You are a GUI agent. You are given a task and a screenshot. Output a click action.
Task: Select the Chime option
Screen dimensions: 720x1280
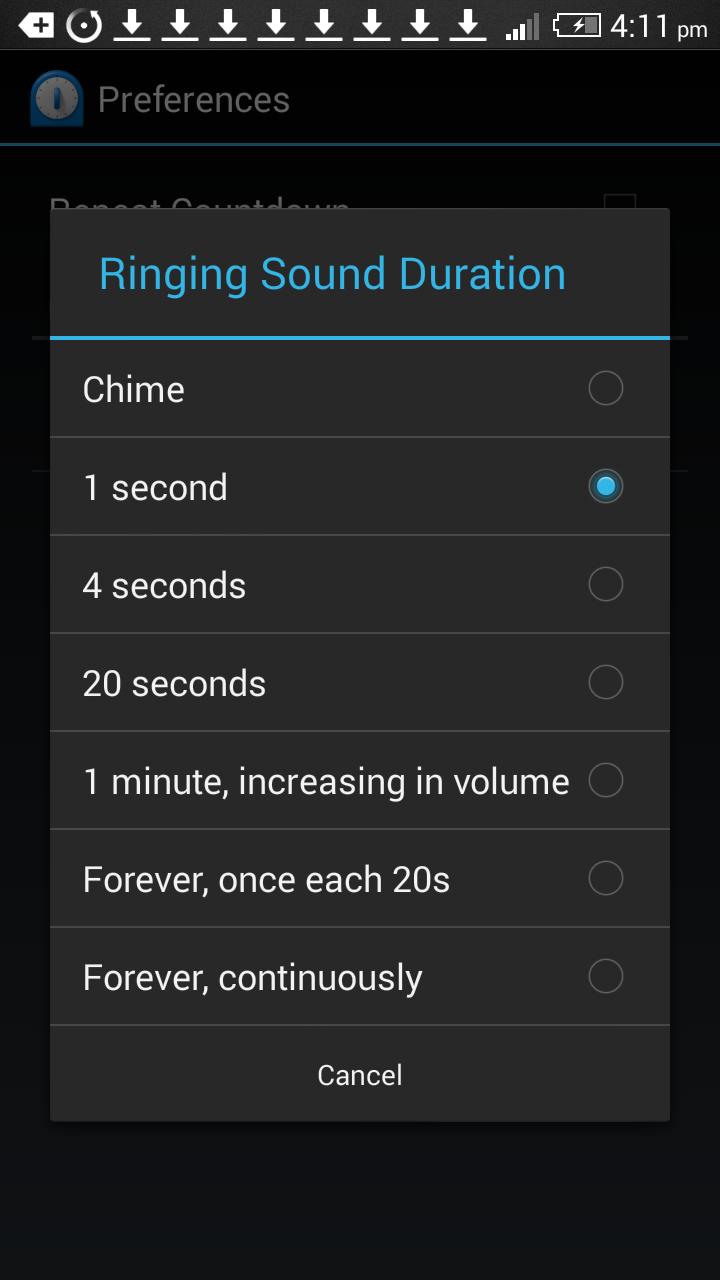[360, 389]
